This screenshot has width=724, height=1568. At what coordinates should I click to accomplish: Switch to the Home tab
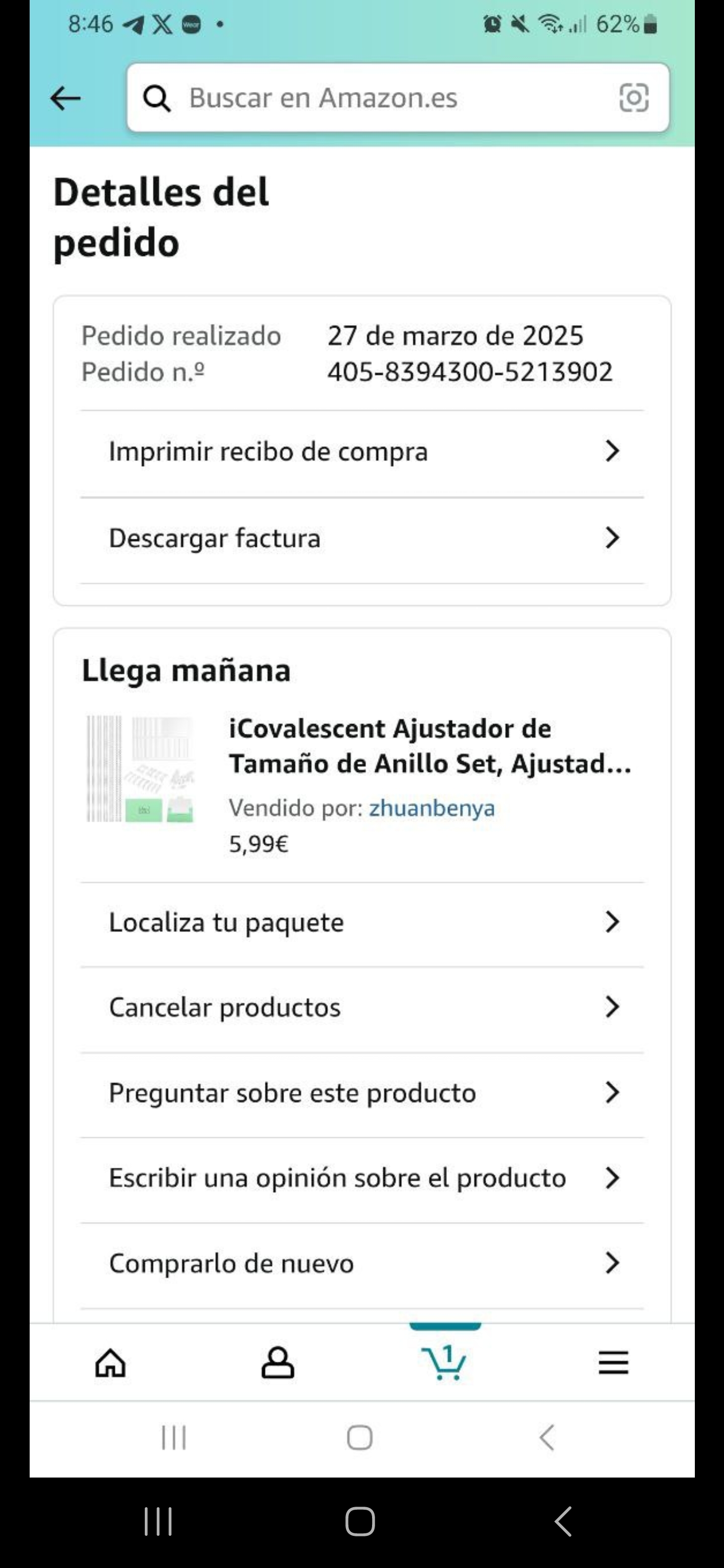111,1363
